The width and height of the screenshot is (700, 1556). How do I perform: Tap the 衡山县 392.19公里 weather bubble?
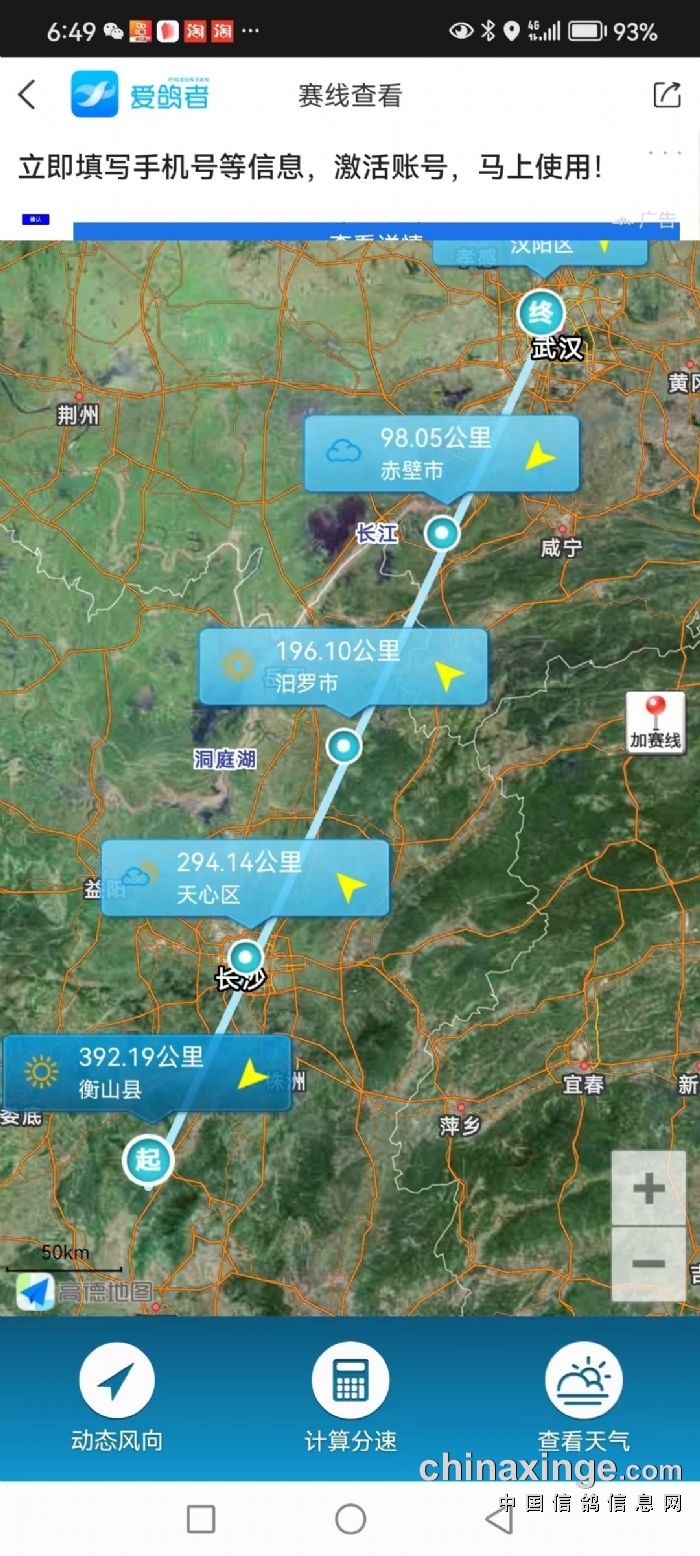tap(147, 1073)
